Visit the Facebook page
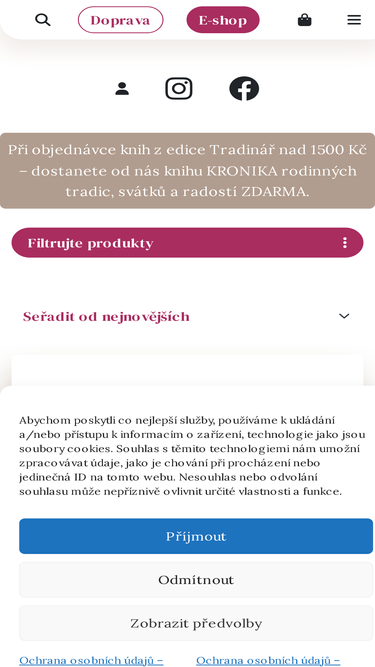The image size is (375, 667). pyautogui.click(x=244, y=88)
